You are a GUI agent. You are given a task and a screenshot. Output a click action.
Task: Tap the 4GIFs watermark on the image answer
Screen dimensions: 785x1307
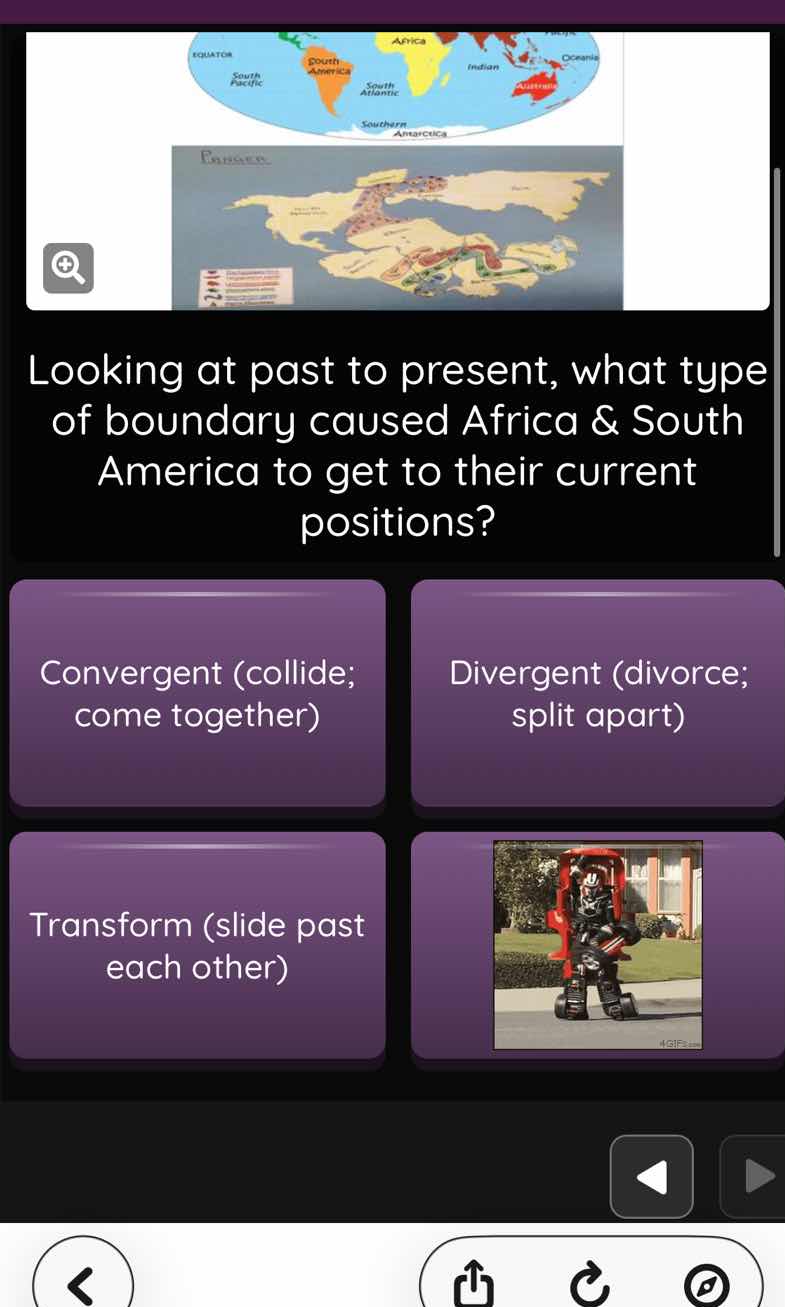pyautogui.click(x=677, y=1042)
